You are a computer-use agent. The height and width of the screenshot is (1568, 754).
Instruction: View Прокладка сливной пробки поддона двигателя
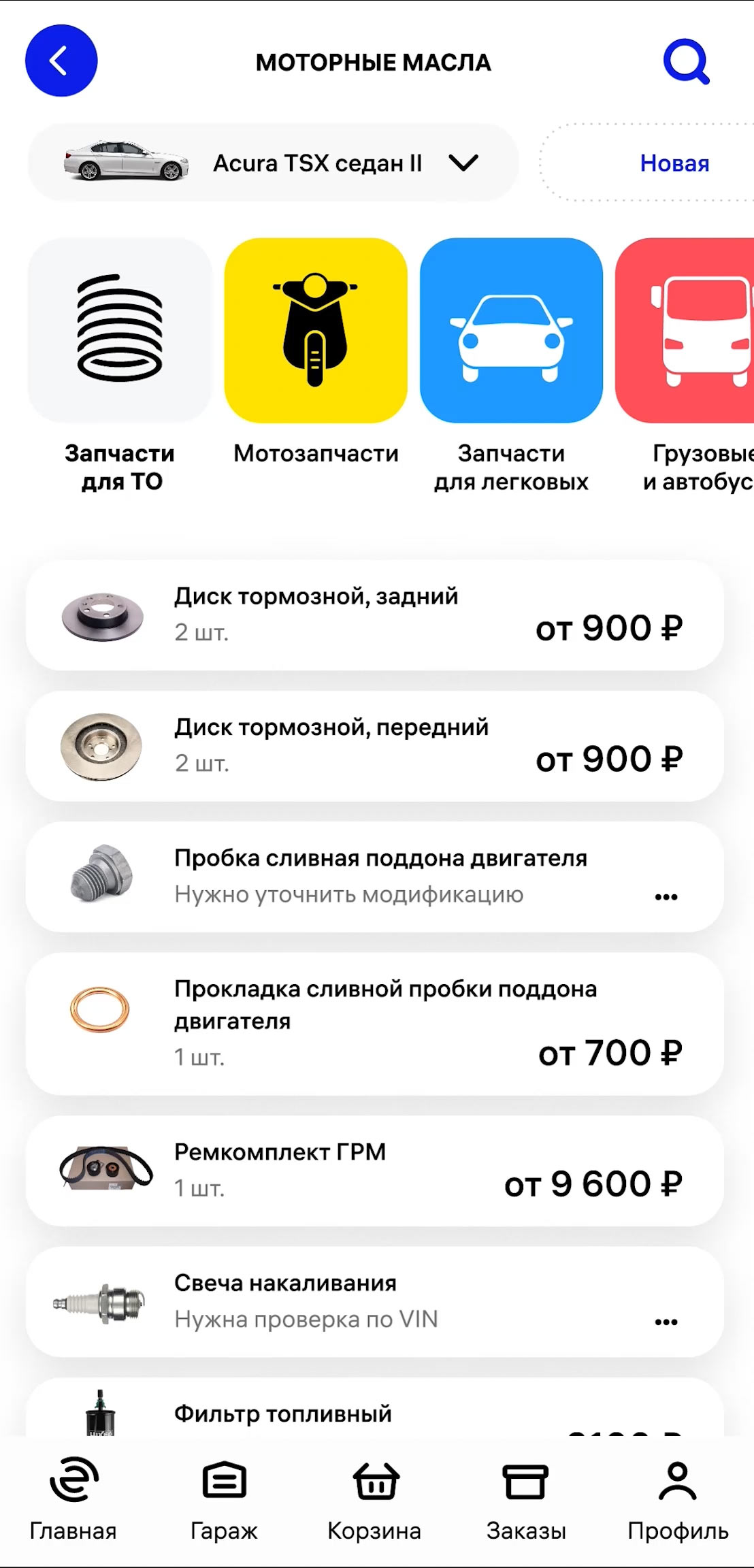374,1023
